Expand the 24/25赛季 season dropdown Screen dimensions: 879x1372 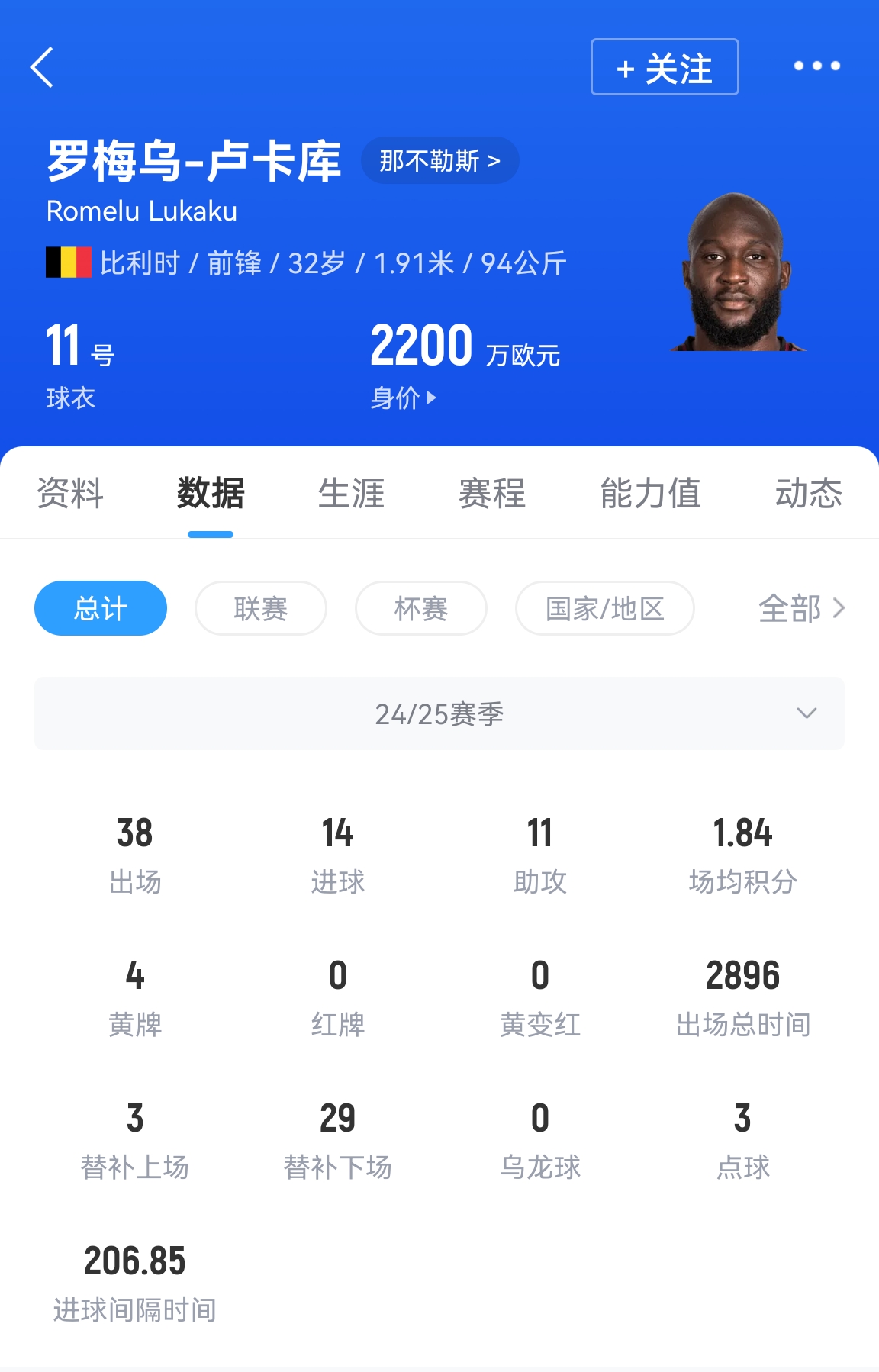click(439, 713)
